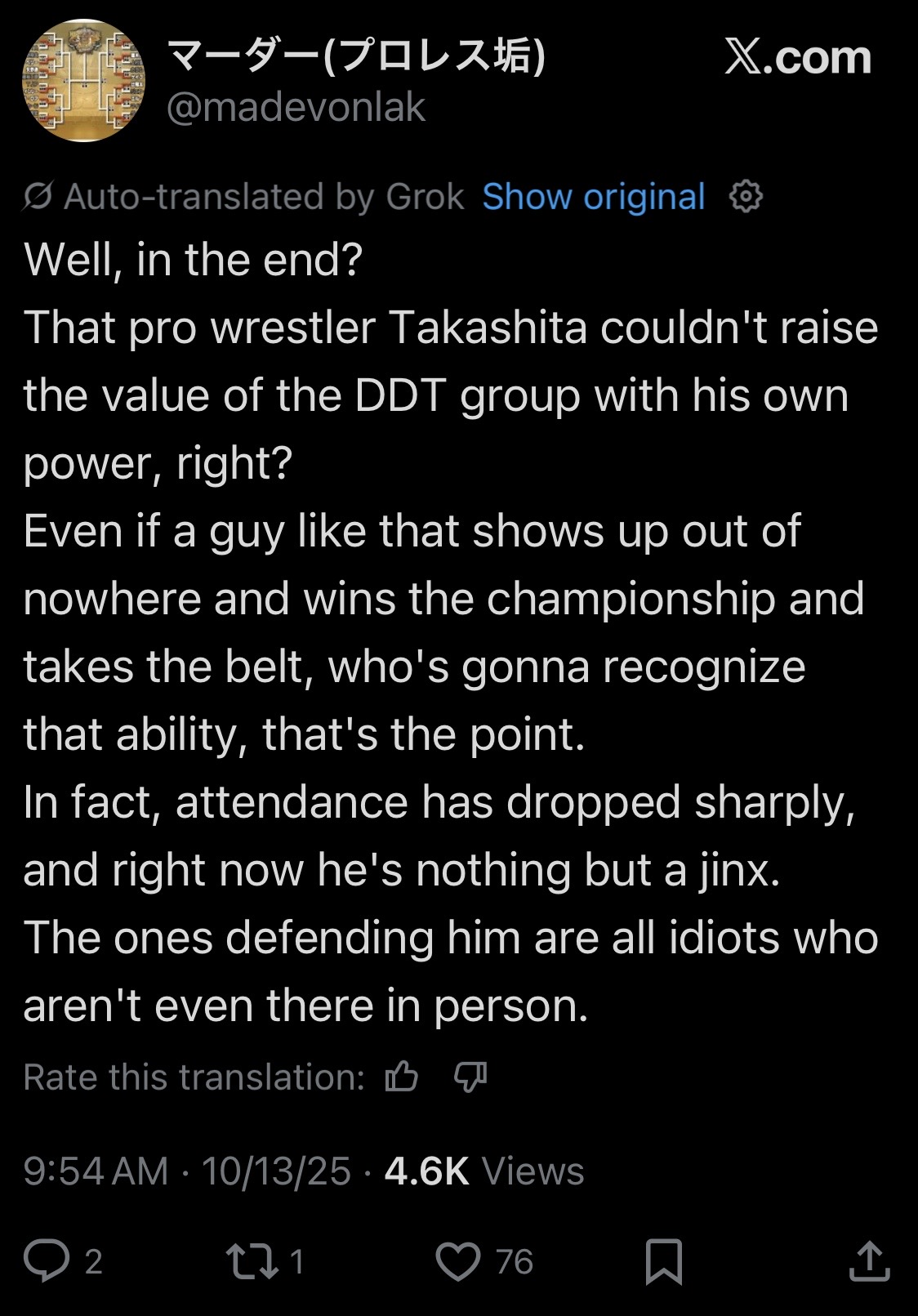Screen dimensions: 918x1316
Task: Like the post with the heart icon
Action: click(x=458, y=1260)
